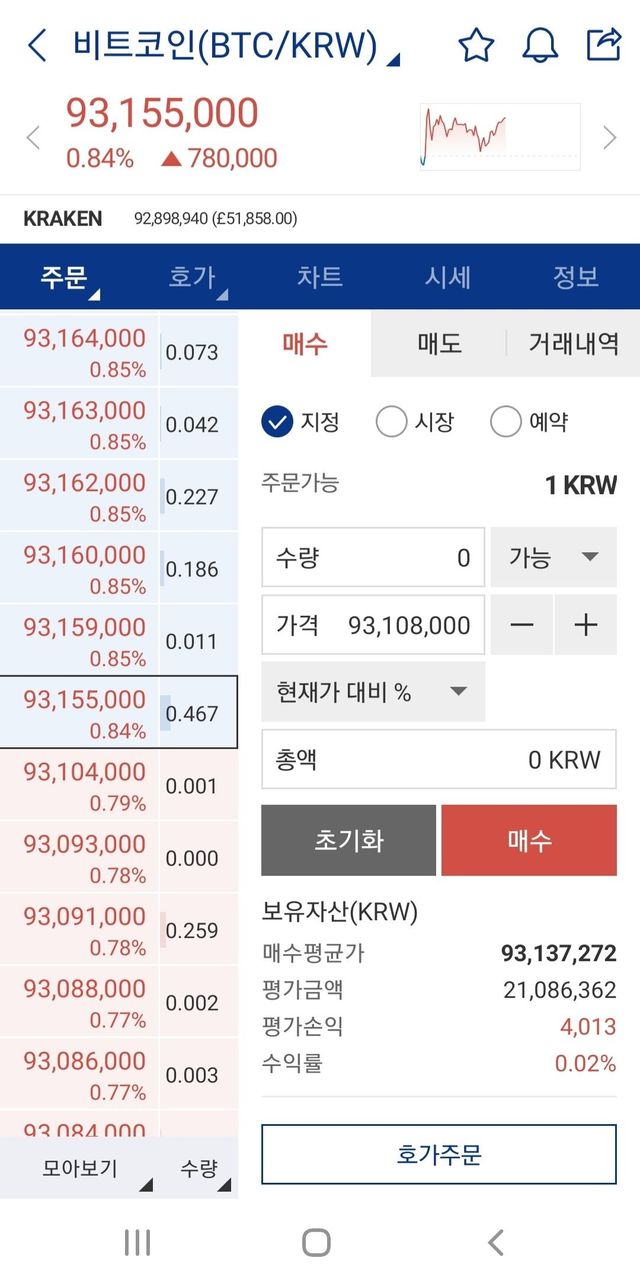Pick the 93,164,000 ask price row

(85, 352)
